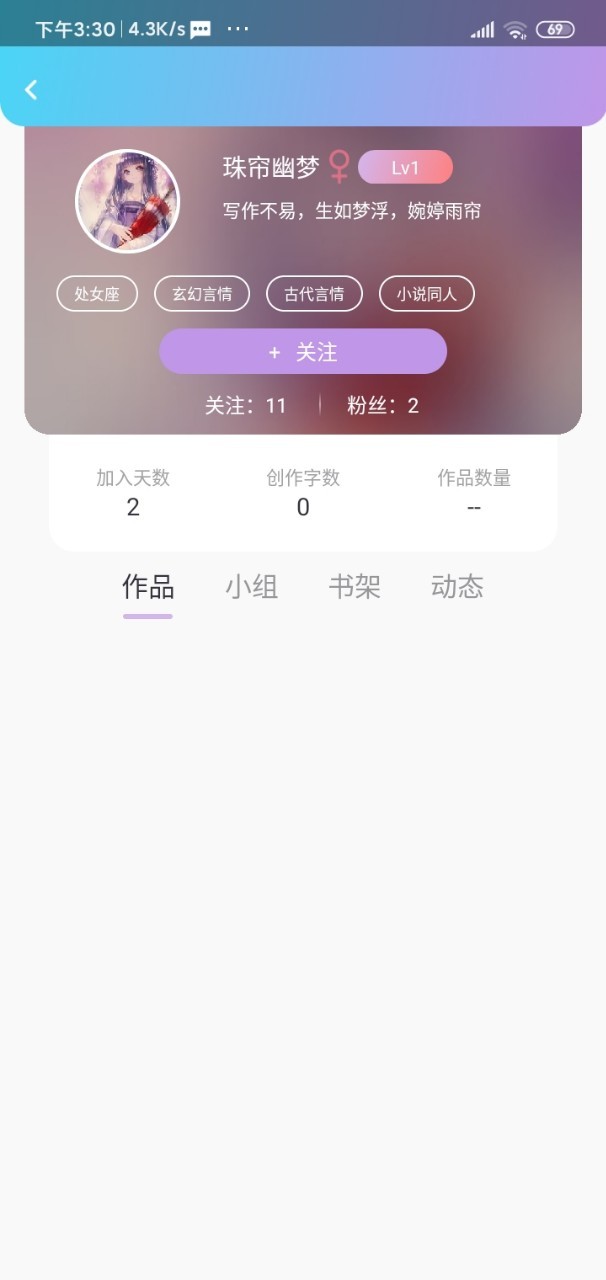Select the 小说同人 tag chip
This screenshot has height=1280, width=606.
pos(427,294)
